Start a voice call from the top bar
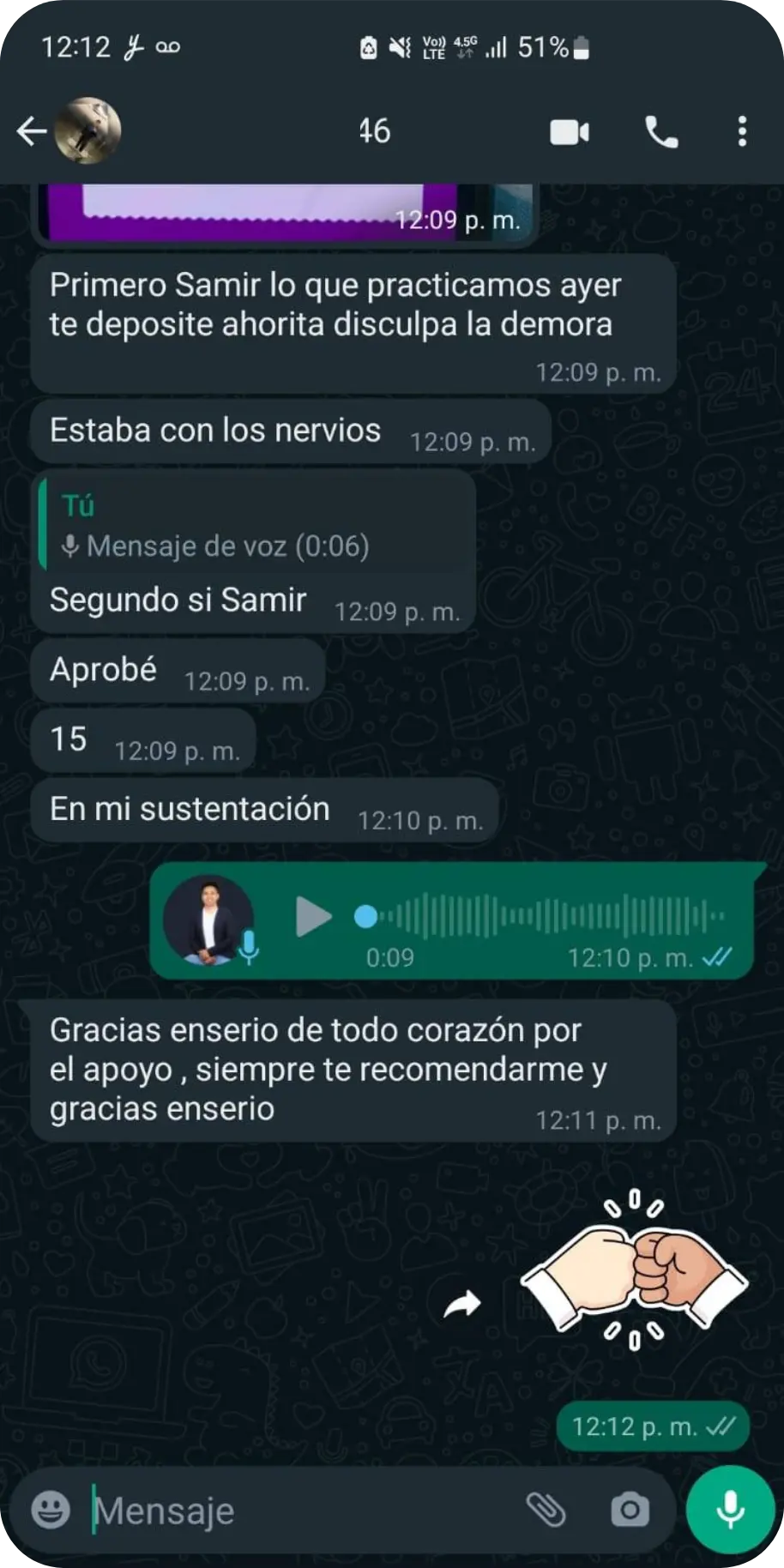This screenshot has width=784, height=1568. pyautogui.click(x=660, y=130)
